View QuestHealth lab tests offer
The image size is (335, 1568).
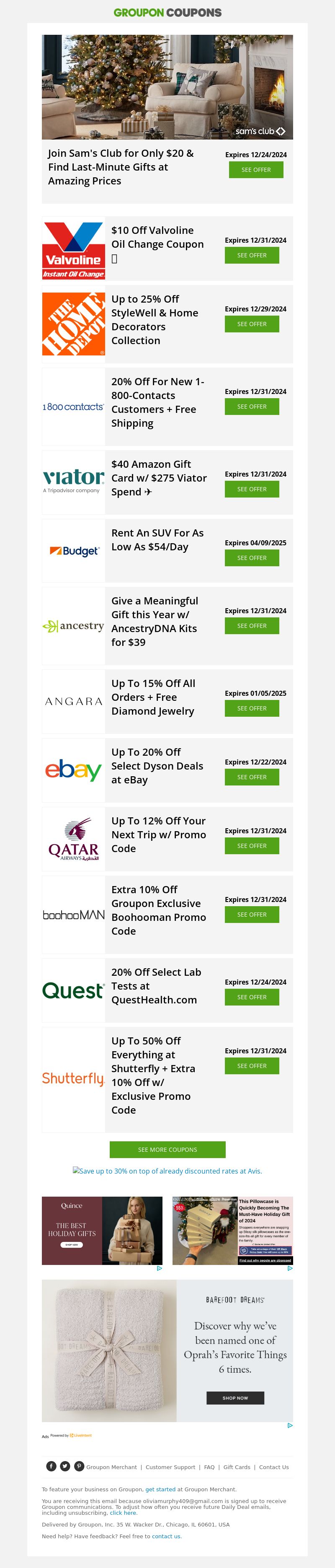[x=252, y=997]
